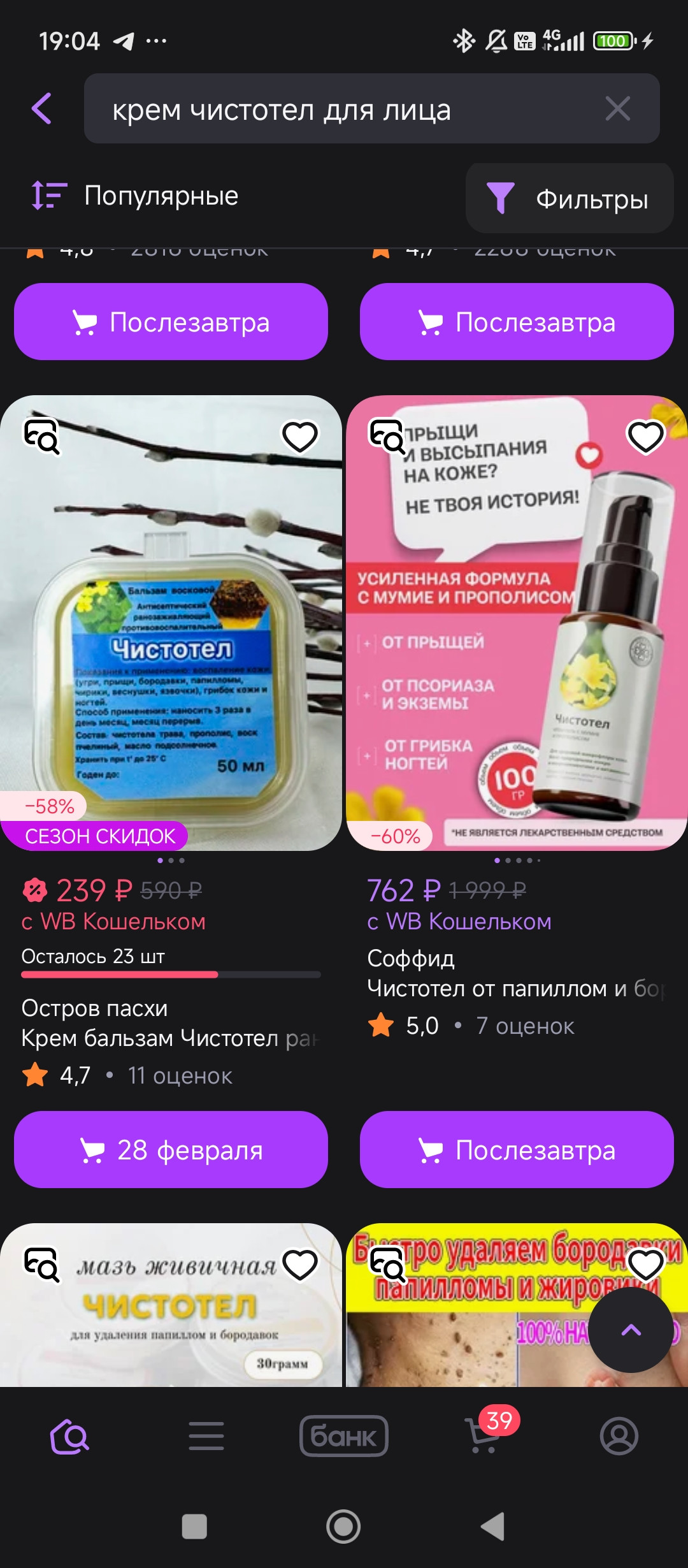Image resolution: width=688 pixels, height=1568 pixels.
Task: Add to cart with '28 февраля' delivery
Action: pos(171,1150)
